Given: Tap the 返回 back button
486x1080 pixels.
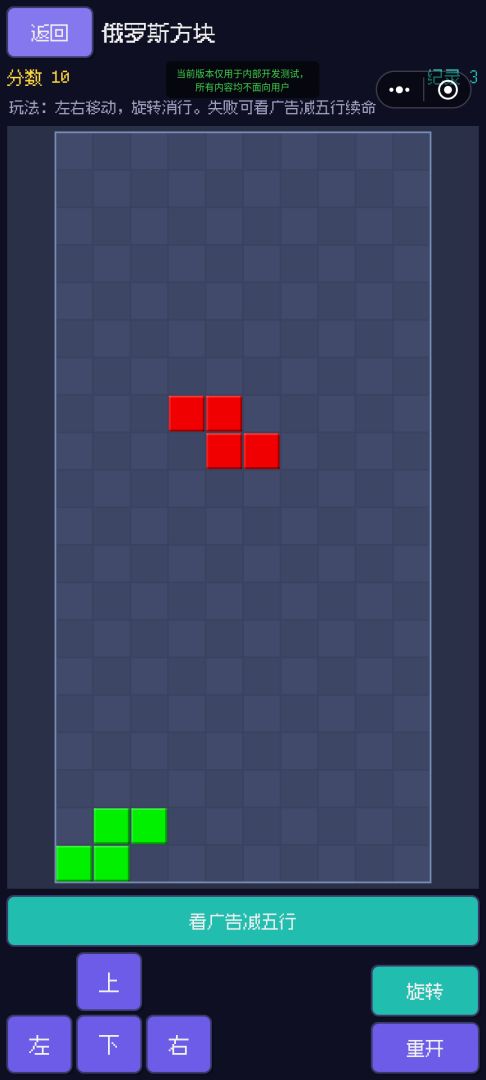Looking at the screenshot, I should pos(50,32).
